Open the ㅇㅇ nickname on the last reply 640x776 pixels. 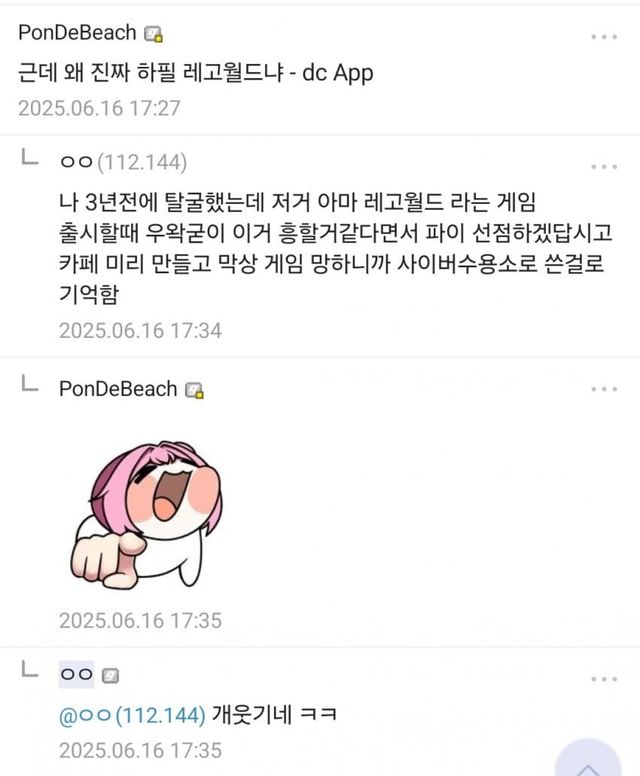pos(77,676)
